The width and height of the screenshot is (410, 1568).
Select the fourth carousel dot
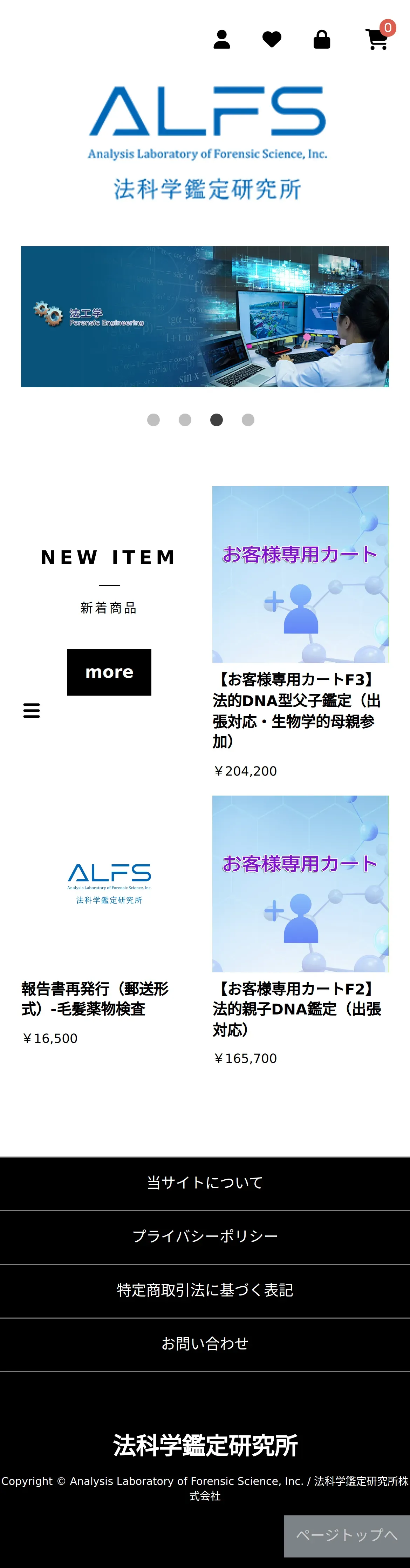pos(248,420)
